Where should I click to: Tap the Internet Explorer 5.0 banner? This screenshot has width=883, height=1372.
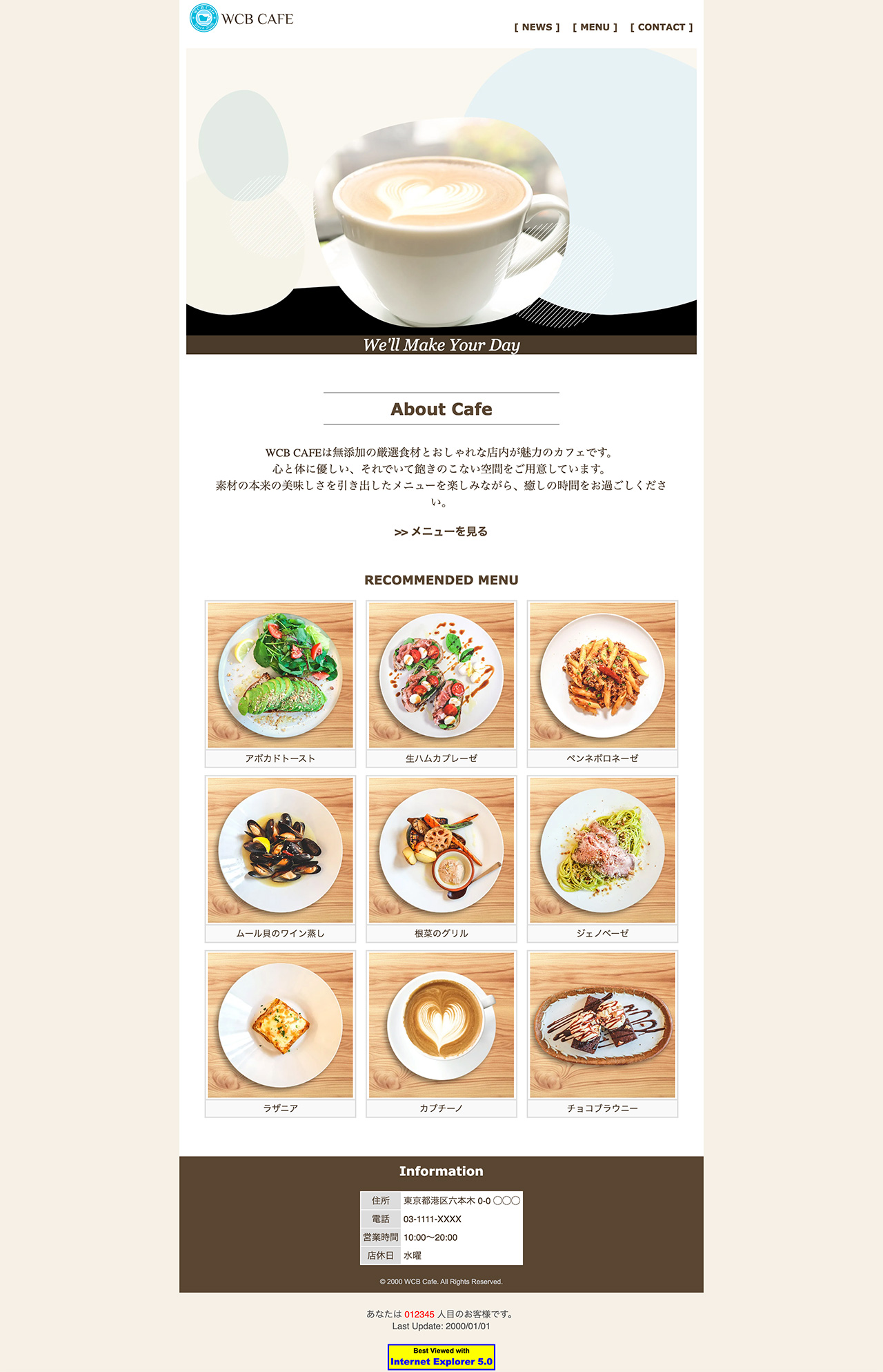tap(441, 1357)
